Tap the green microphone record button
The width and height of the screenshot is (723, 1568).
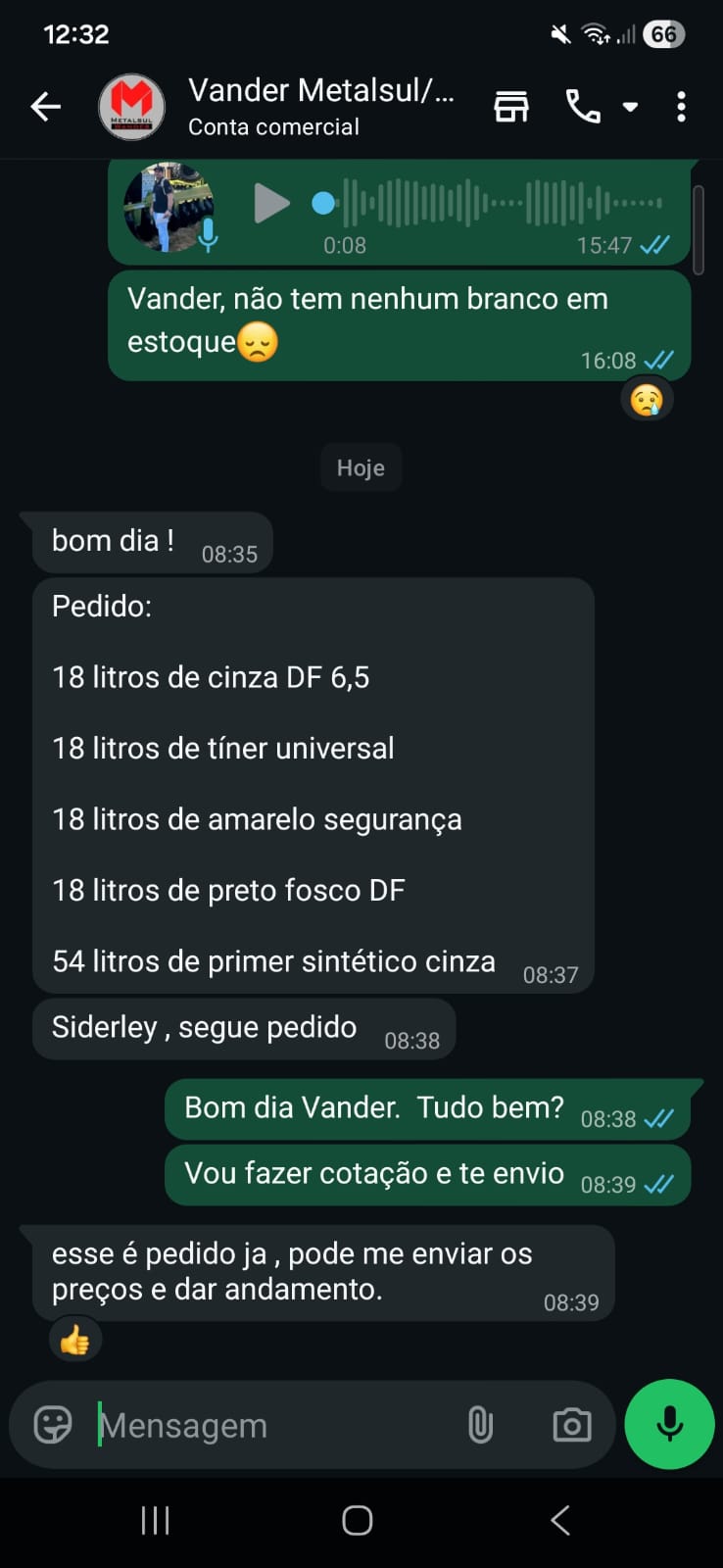pyautogui.click(x=670, y=1424)
